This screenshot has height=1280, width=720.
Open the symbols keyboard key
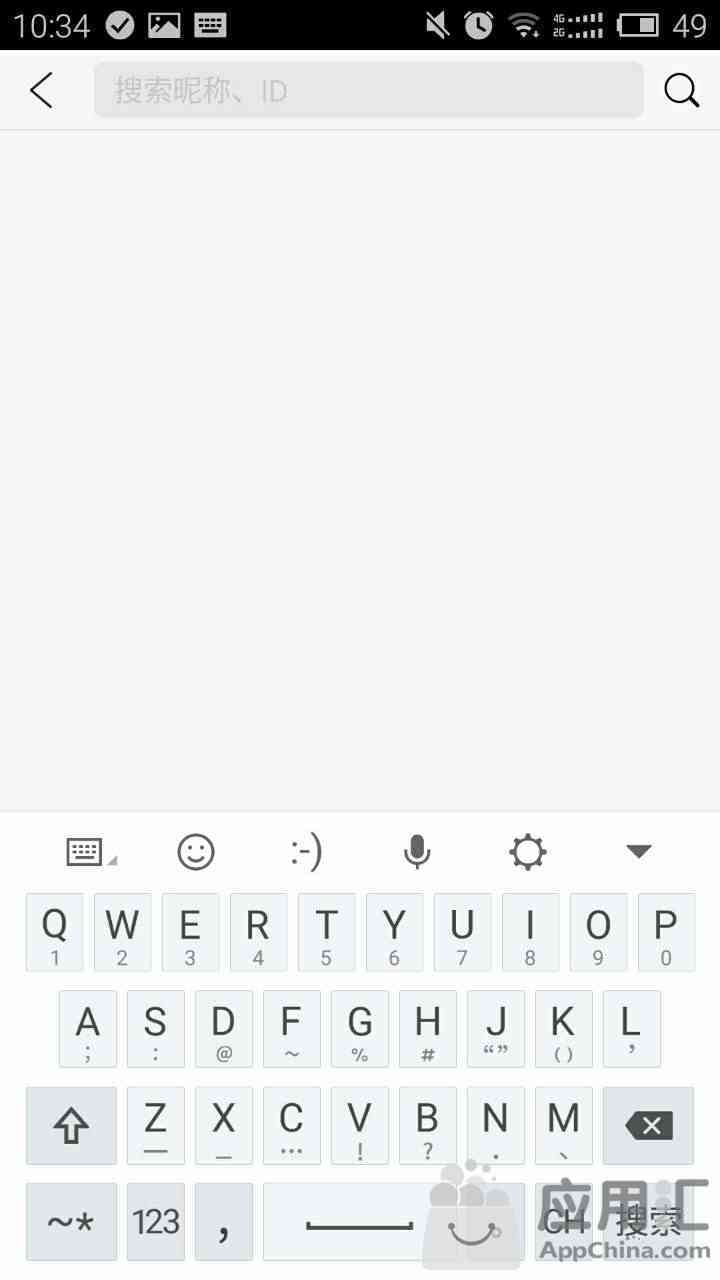coord(71,1222)
